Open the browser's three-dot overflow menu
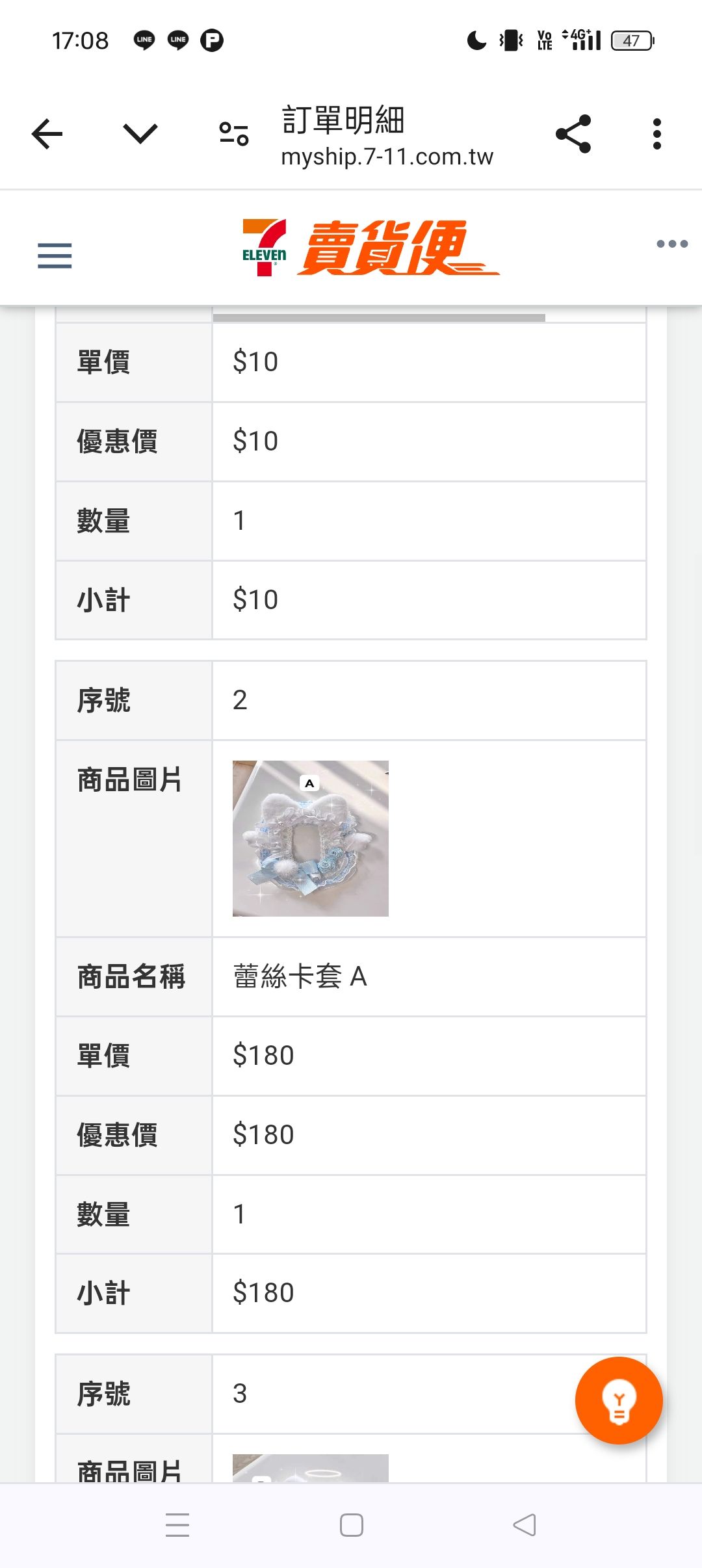This screenshot has width=702, height=1568. coord(657,134)
